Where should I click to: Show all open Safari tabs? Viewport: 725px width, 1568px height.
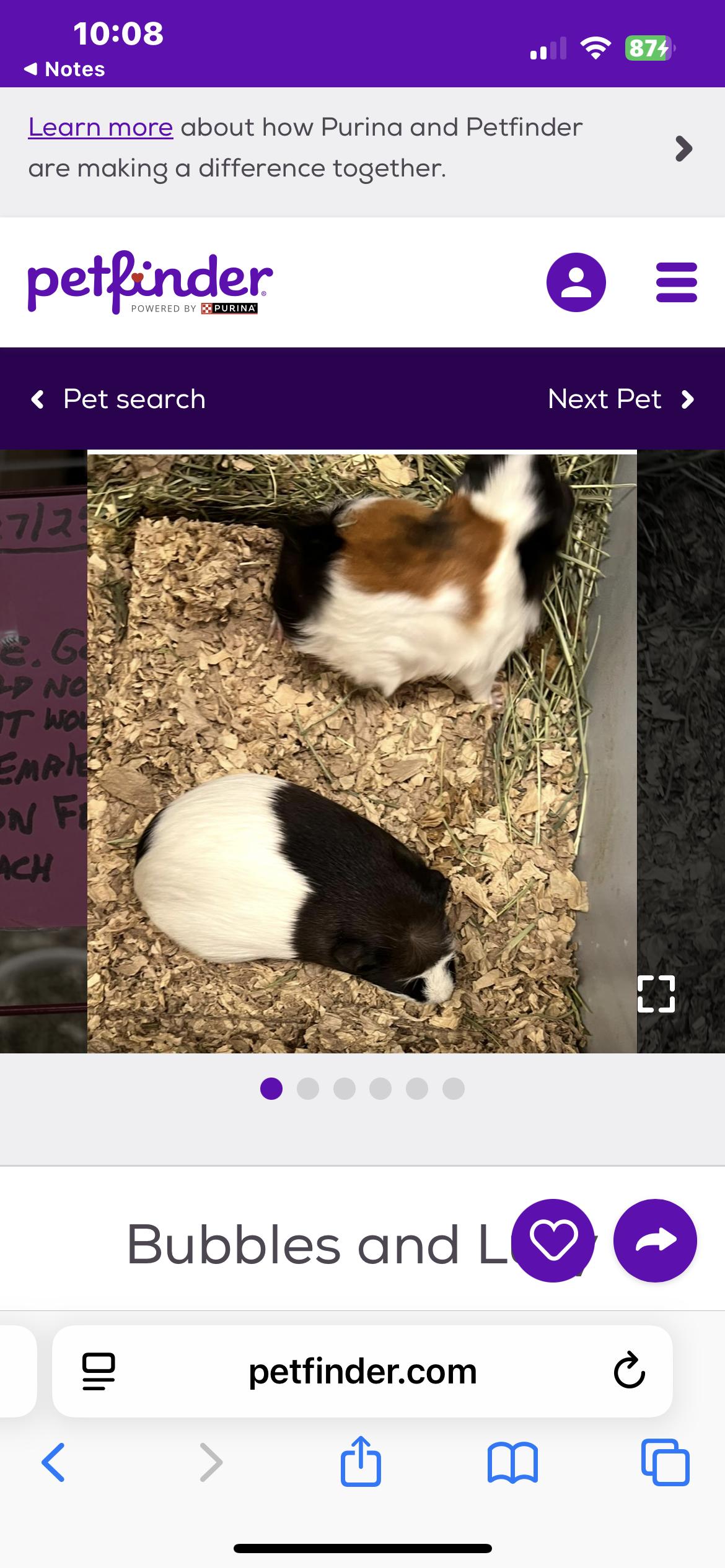click(x=665, y=1462)
